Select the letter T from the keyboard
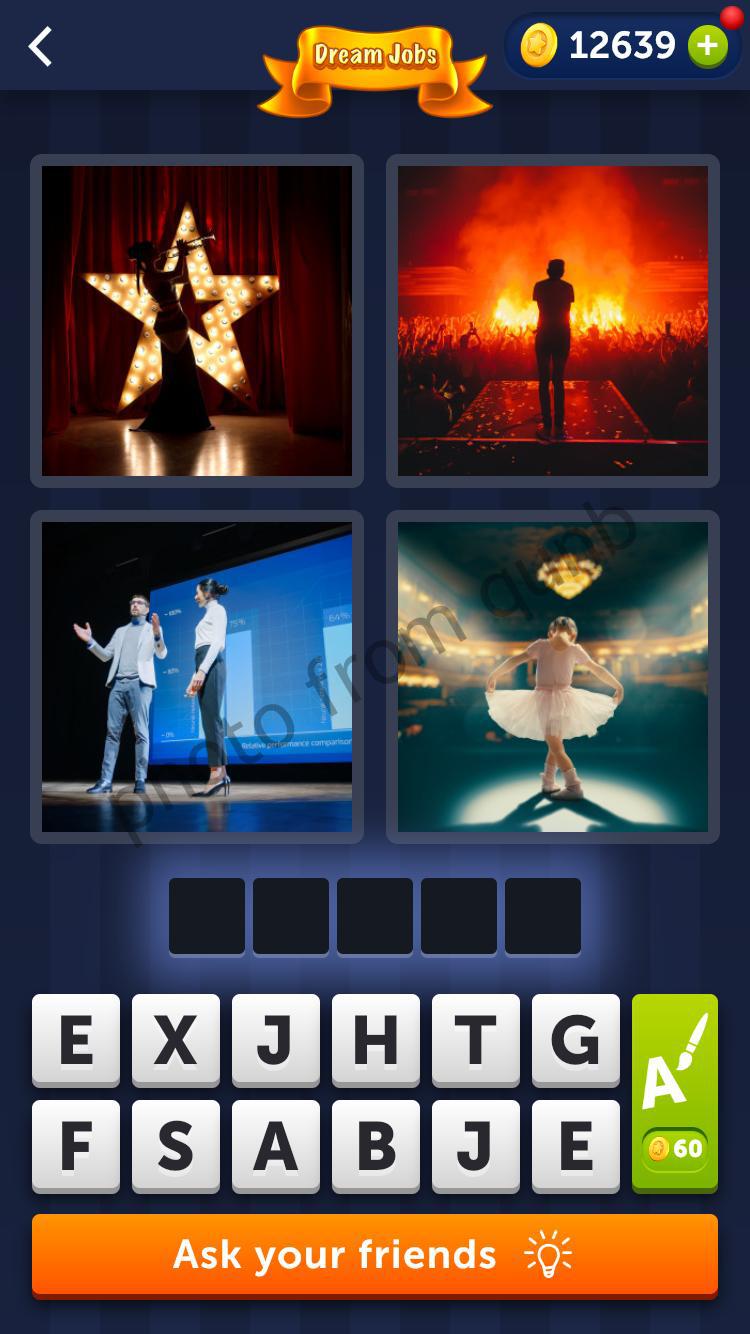Screen dimensions: 750x1334 [476, 1041]
